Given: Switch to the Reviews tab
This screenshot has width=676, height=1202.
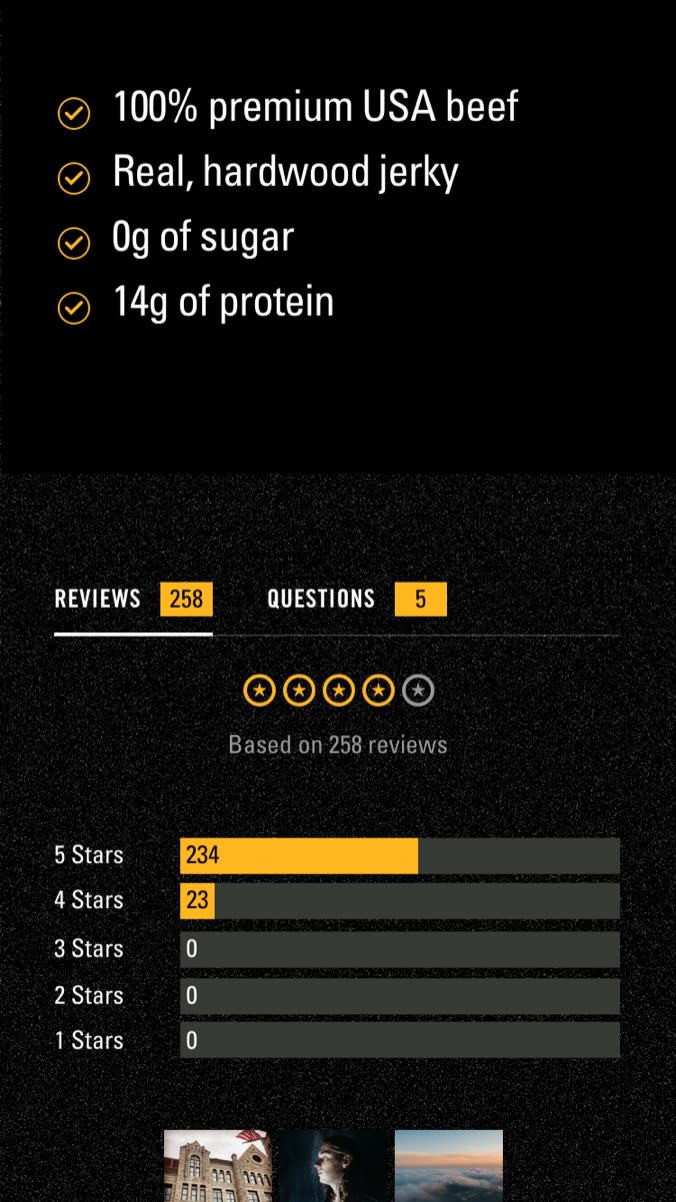Looking at the screenshot, I should (x=133, y=600).
